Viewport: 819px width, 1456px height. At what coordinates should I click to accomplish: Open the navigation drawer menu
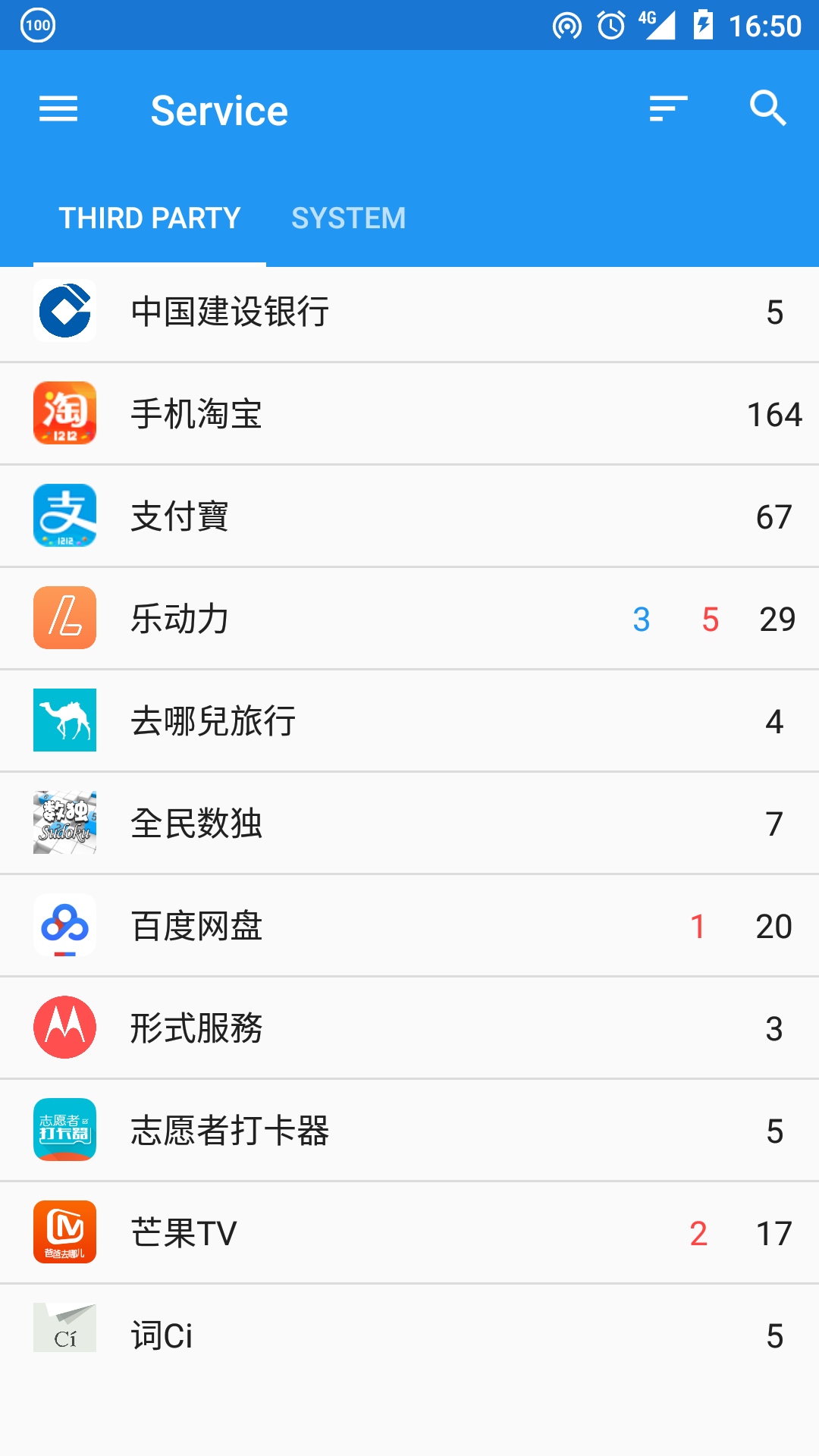tap(58, 109)
